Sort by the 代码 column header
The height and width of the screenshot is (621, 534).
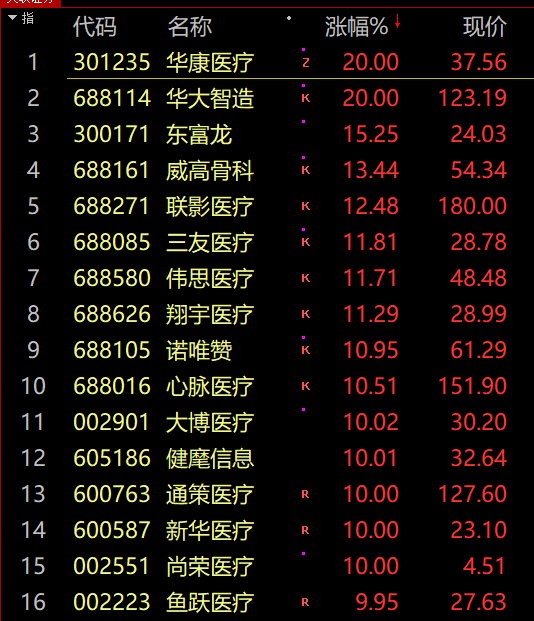[95, 27]
